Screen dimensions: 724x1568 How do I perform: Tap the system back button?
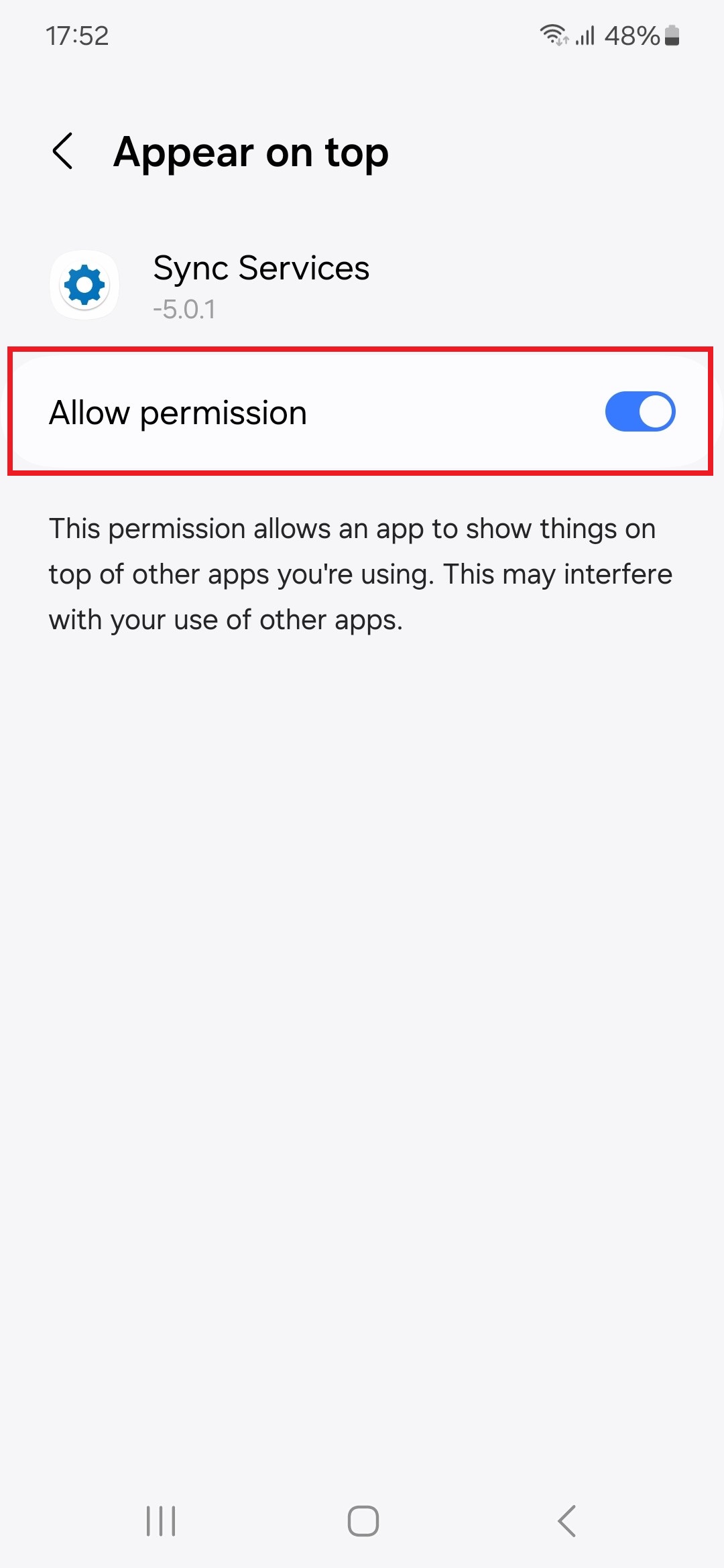tap(566, 1521)
